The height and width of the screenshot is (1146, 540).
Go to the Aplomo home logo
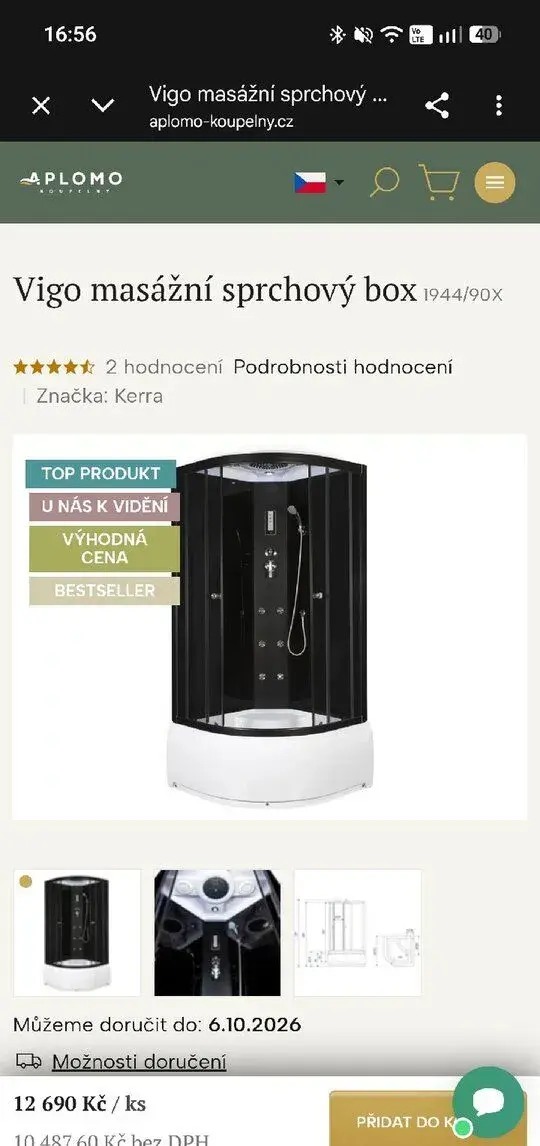(x=71, y=181)
